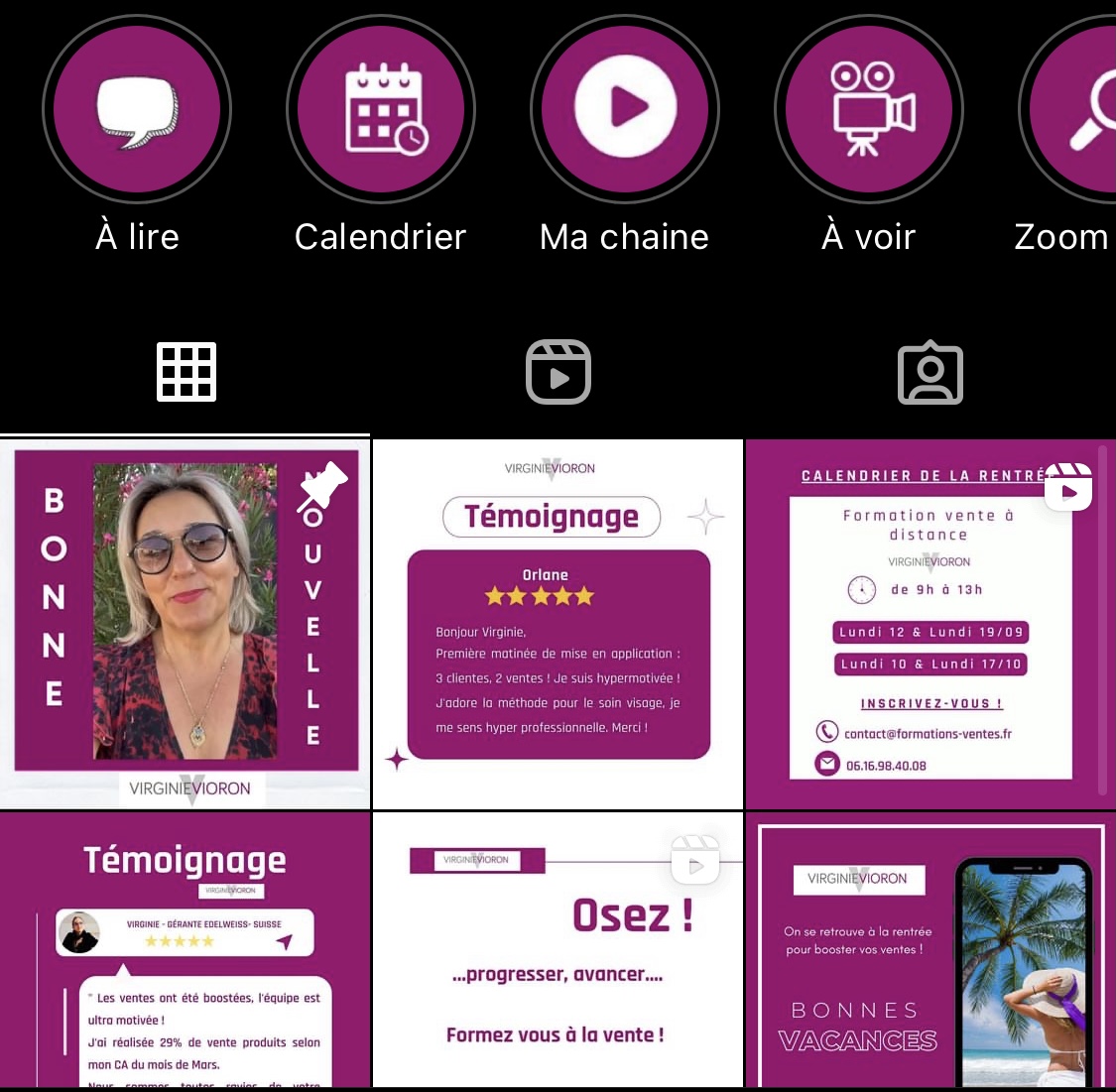Viewport: 1116px width, 1092px height.
Task: Open Orlane's Témoignage post
Action: click(558, 625)
